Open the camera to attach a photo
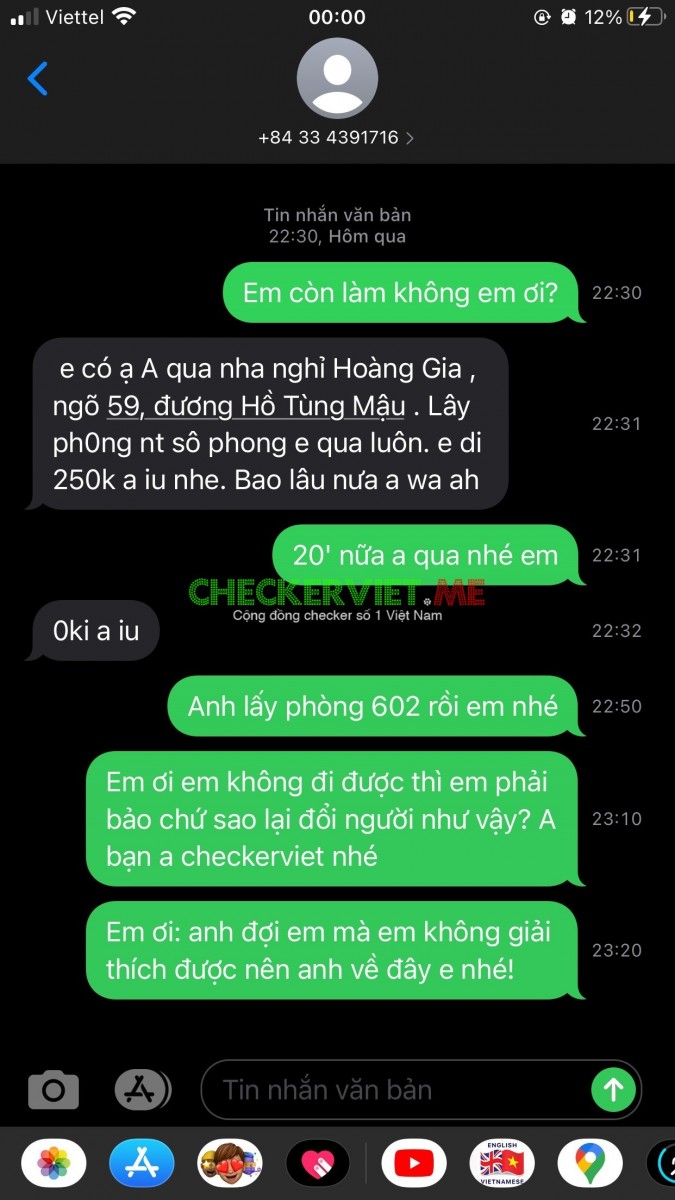The image size is (675, 1200). point(53,1089)
